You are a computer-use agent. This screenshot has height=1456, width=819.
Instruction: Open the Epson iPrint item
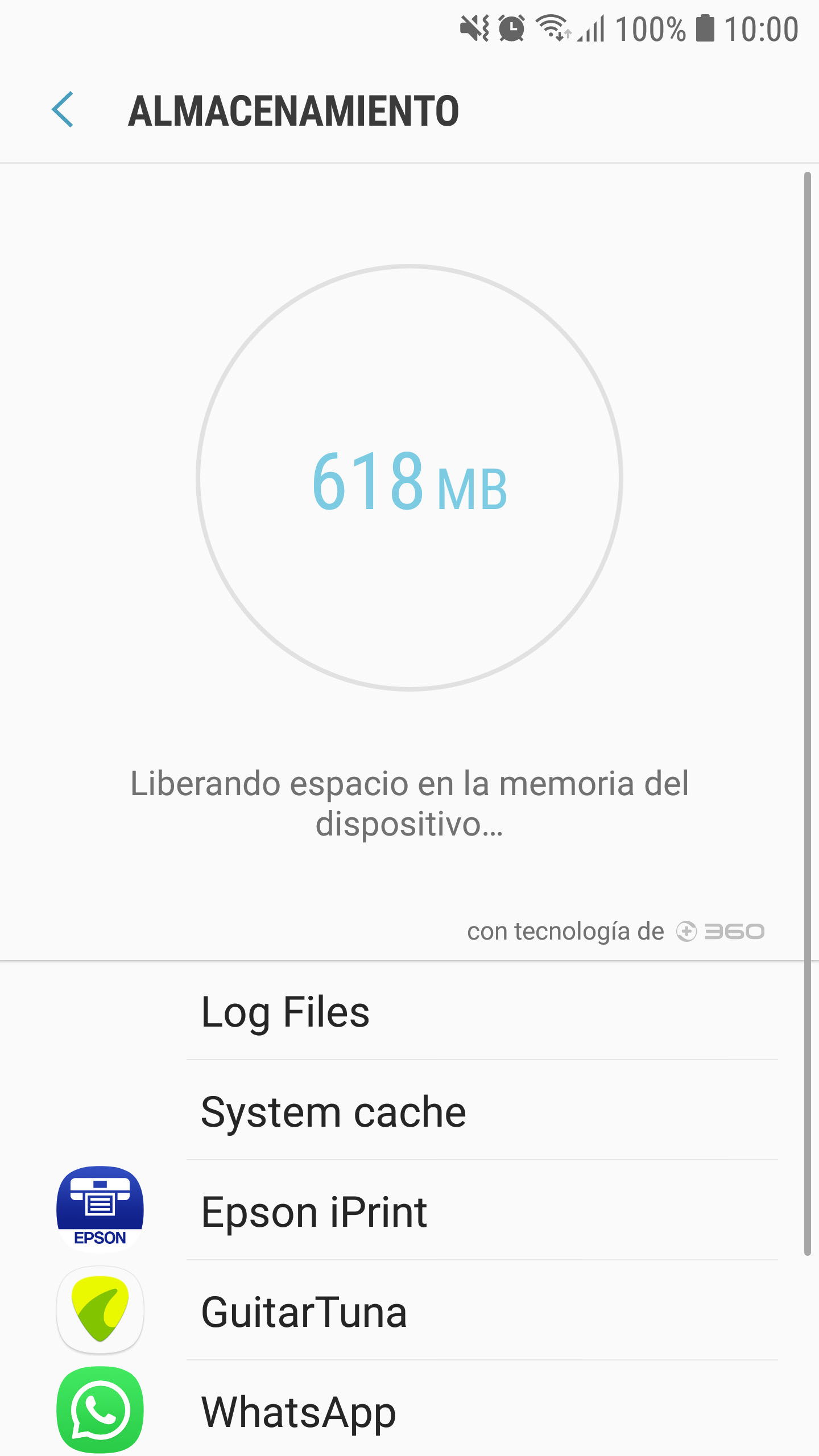point(409,1211)
